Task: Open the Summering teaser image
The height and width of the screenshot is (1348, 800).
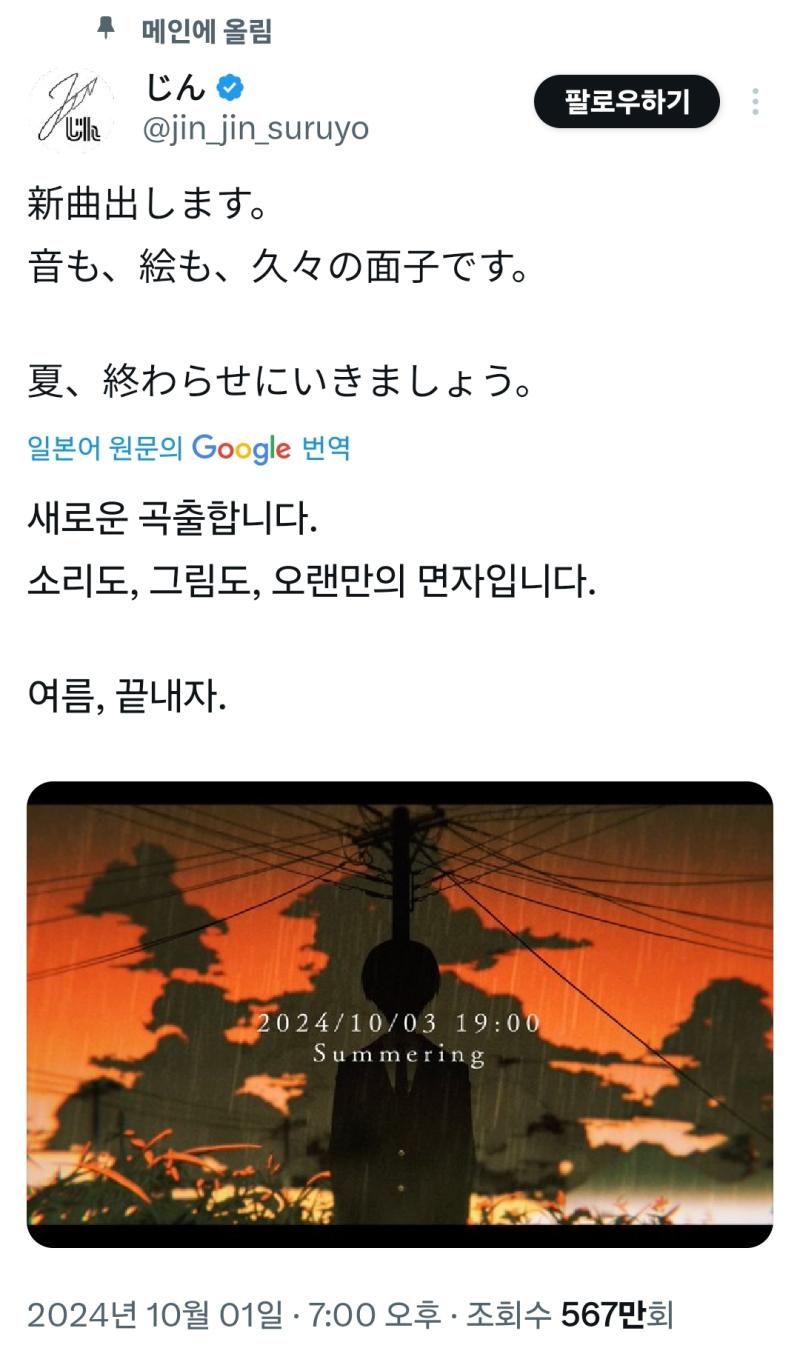Action: coord(400,1014)
